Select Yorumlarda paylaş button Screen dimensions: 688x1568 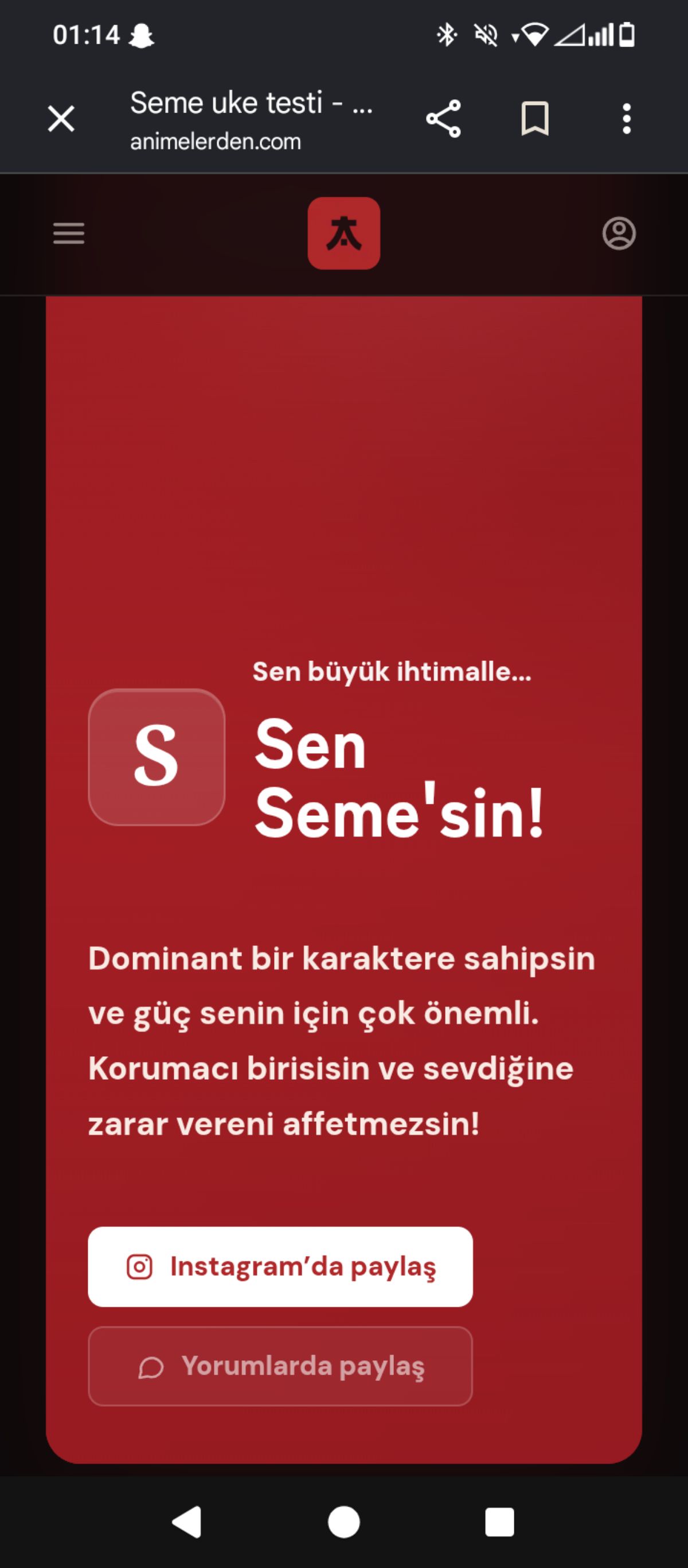280,1366
